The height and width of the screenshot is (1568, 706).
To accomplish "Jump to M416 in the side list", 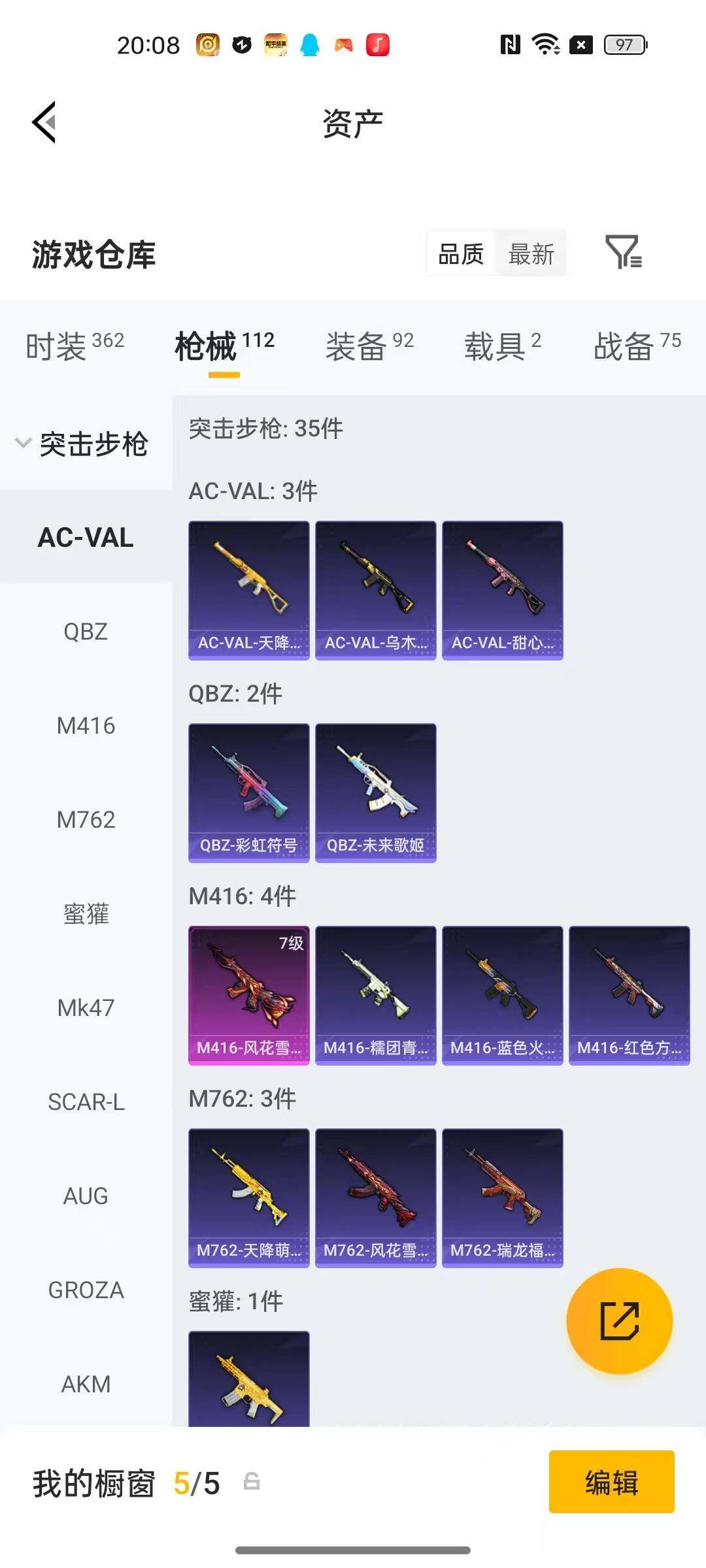I will 86,725.
